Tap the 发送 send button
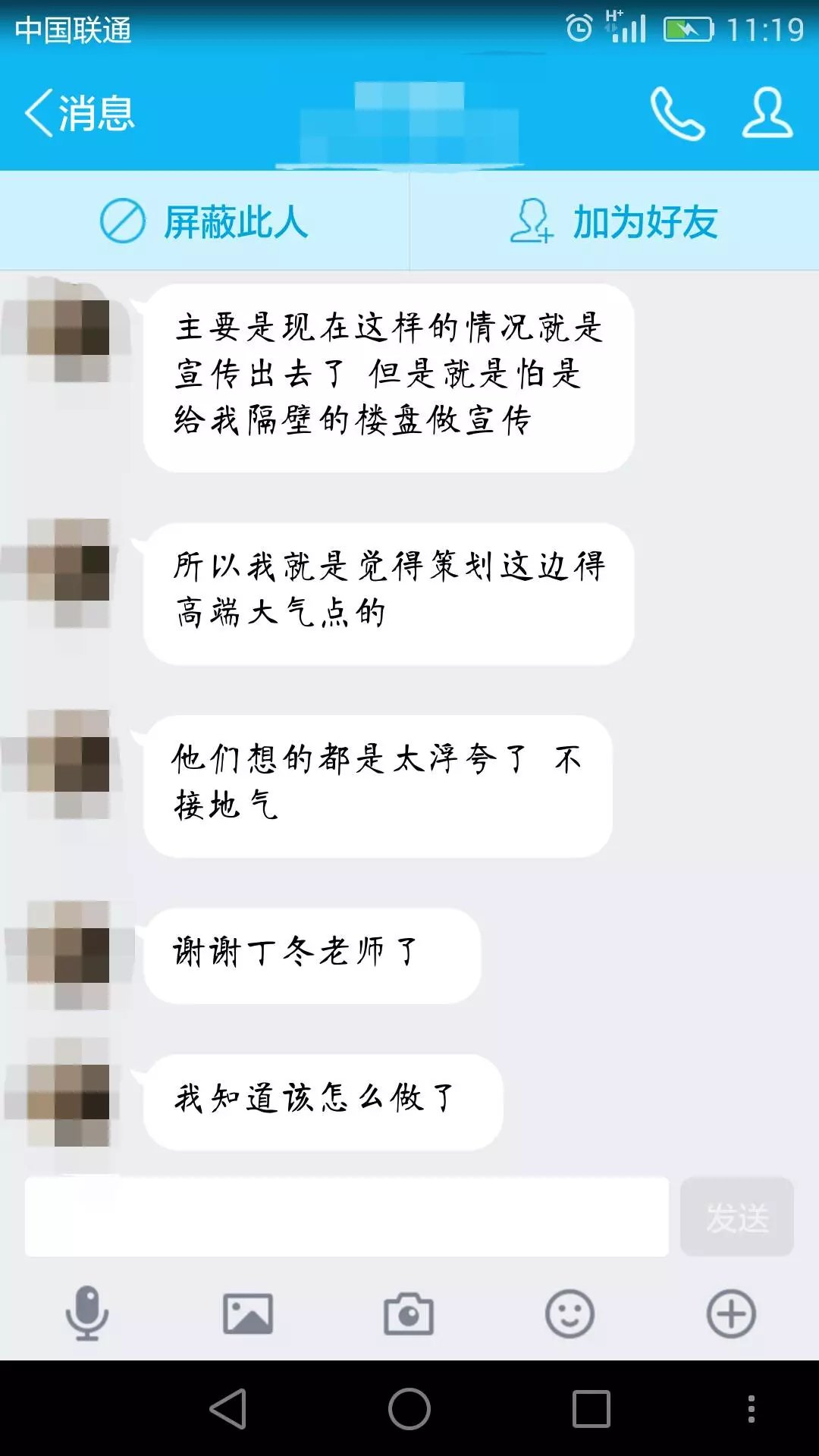 (x=736, y=1216)
